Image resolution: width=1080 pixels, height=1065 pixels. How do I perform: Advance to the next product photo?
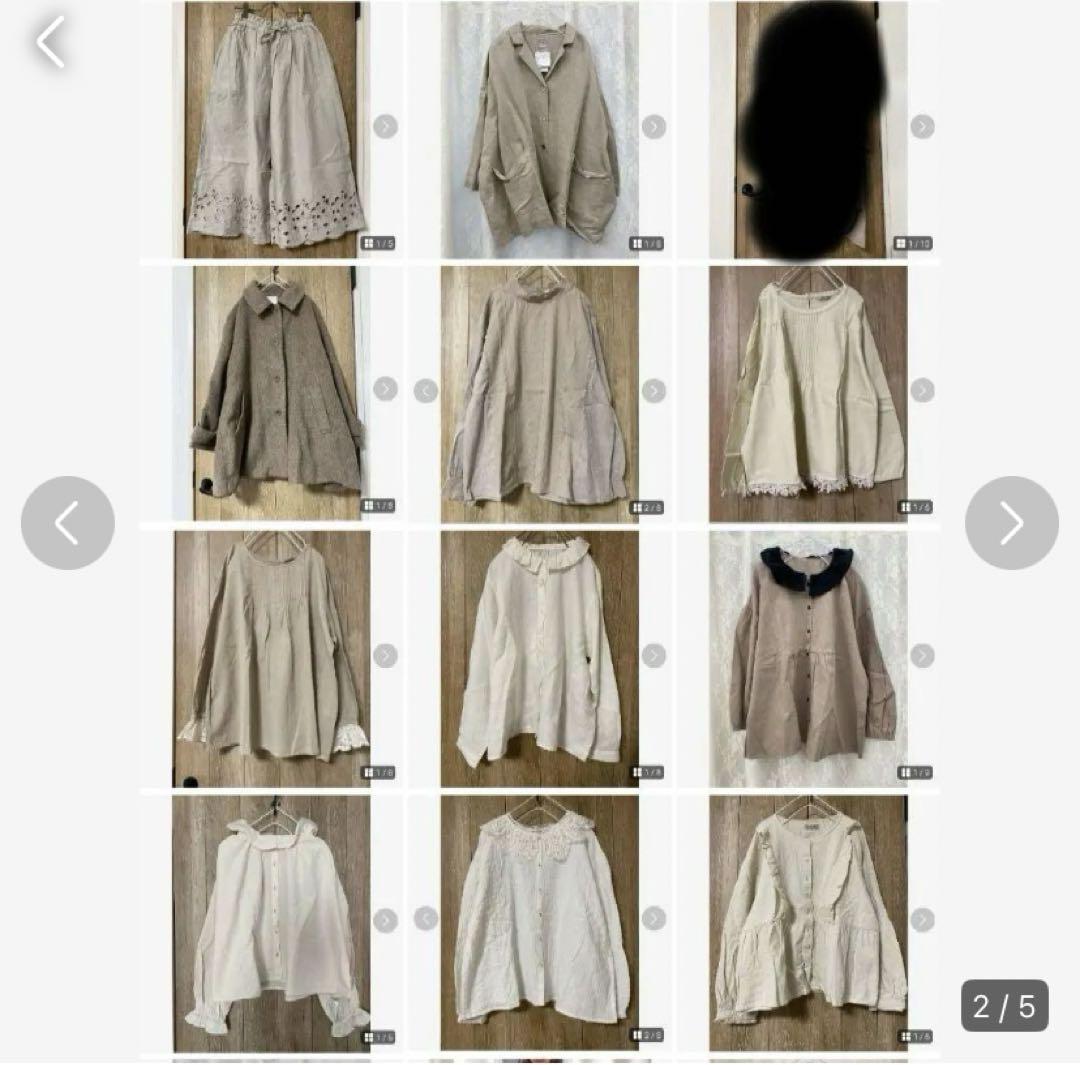click(1011, 523)
